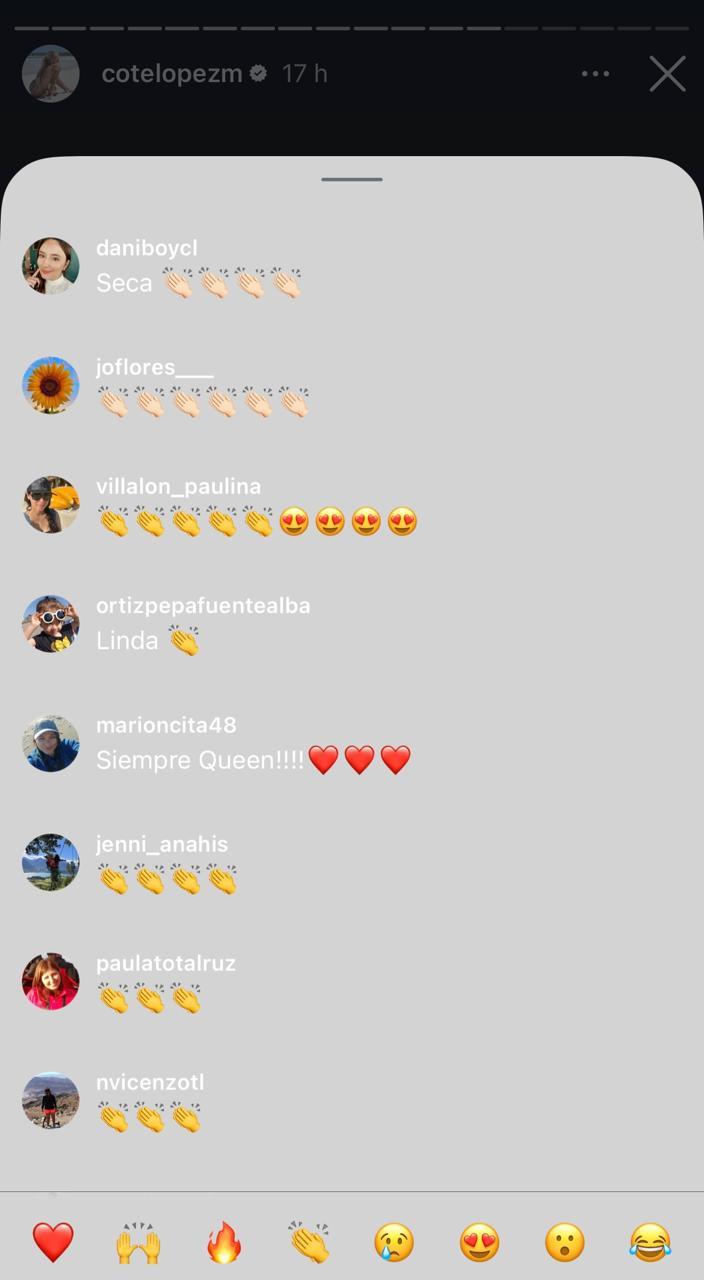This screenshot has width=704, height=1280.
Task: Open villalon_paulina's profile
Action: 178,486
